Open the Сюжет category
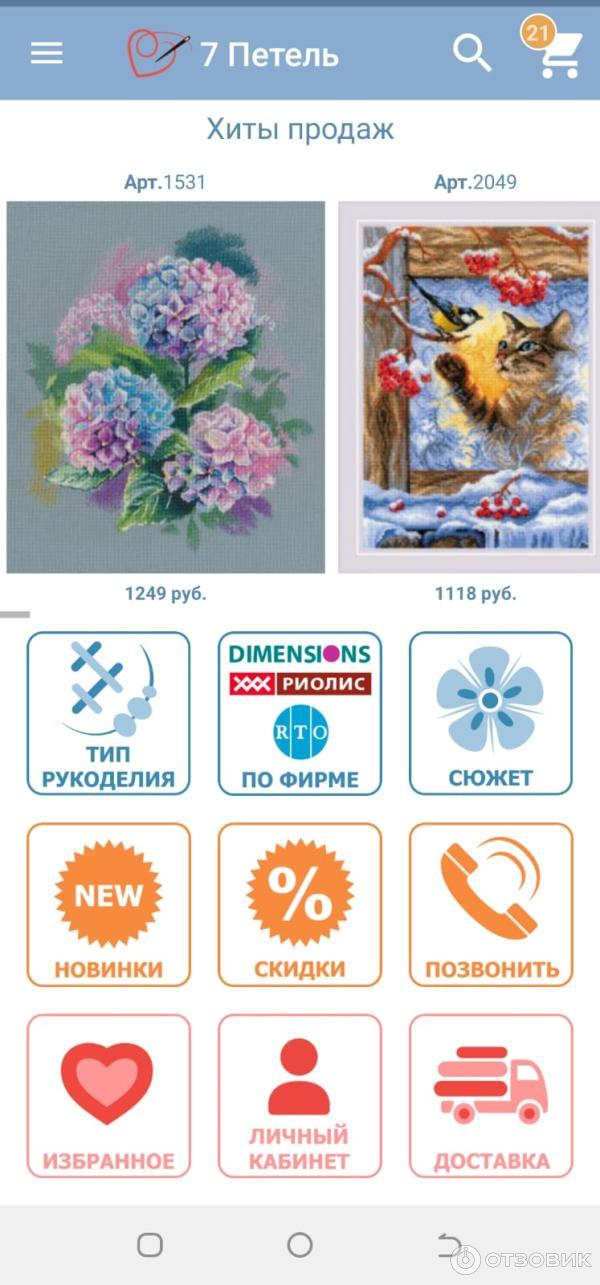Screen dimensions: 600x1285 point(491,713)
